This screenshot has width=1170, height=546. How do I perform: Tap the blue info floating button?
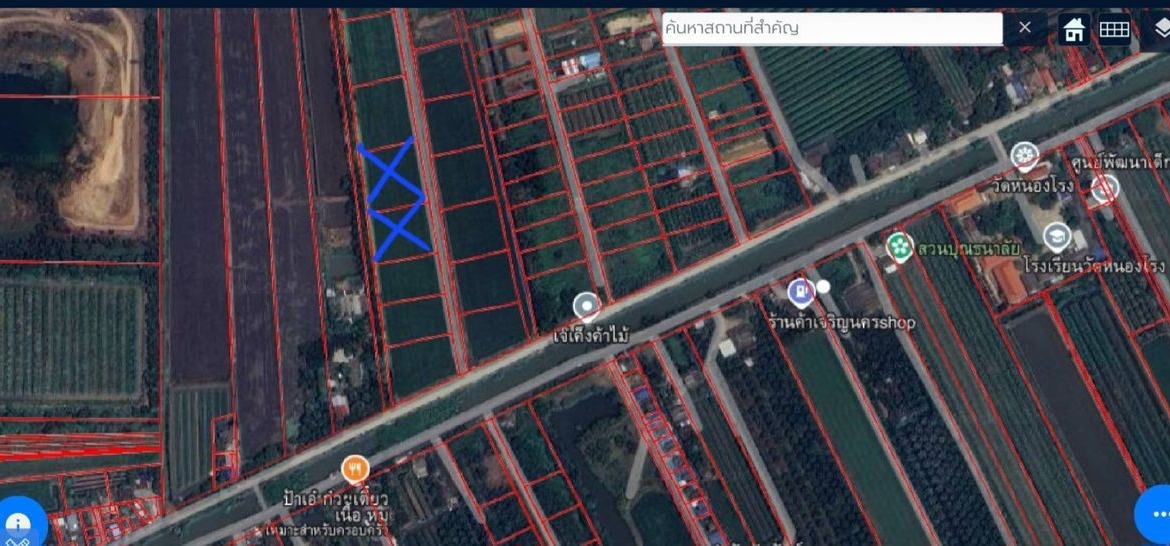click(18, 522)
